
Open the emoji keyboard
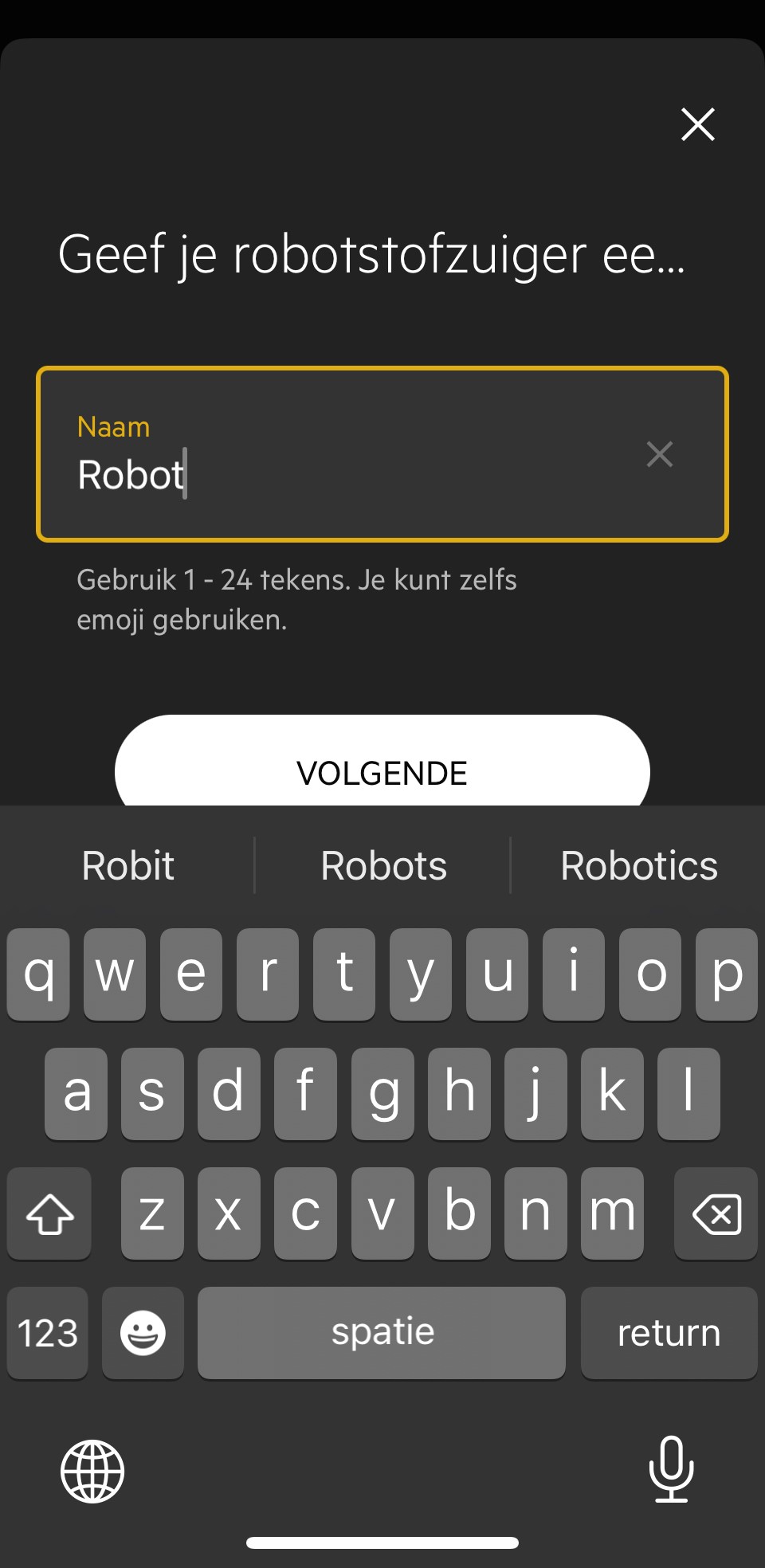(143, 1333)
